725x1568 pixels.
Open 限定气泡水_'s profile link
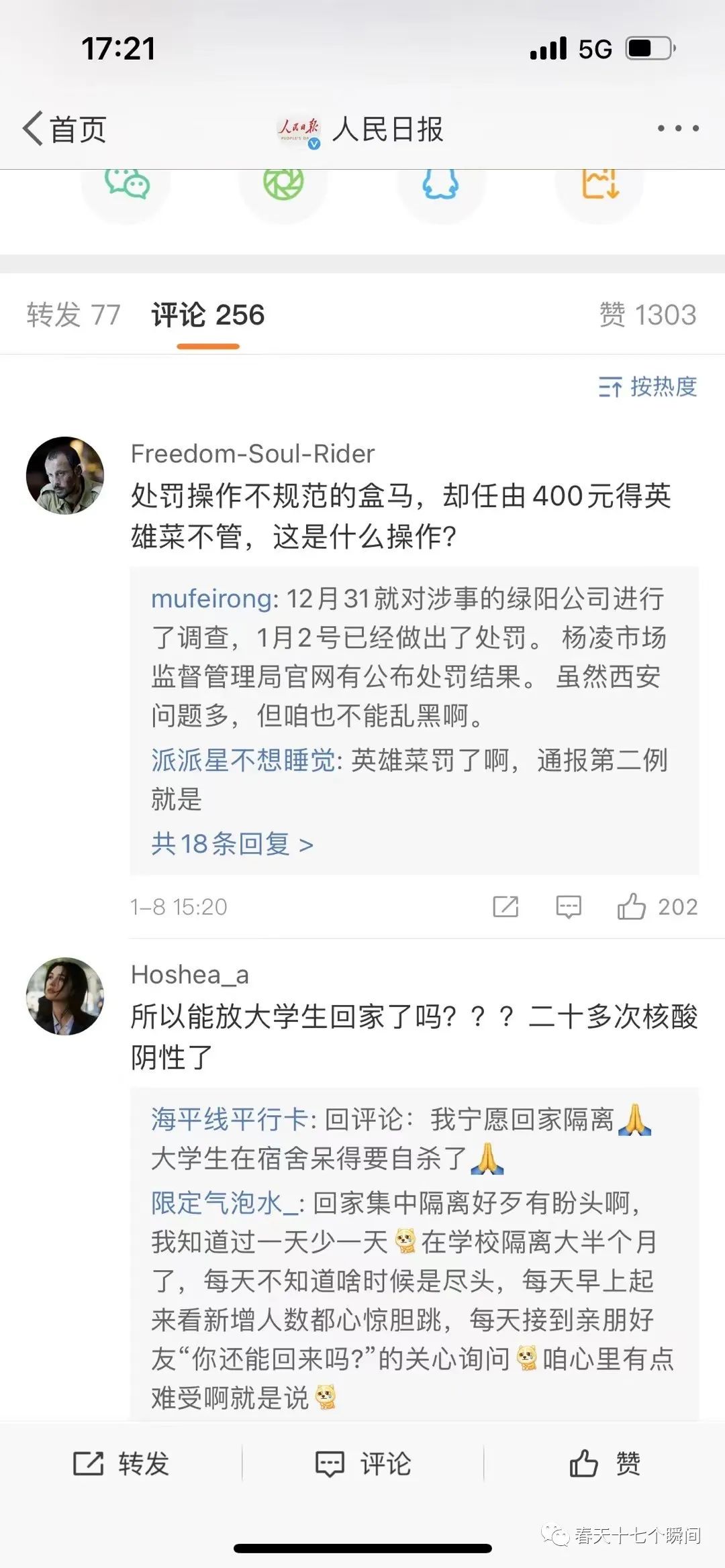tap(224, 1203)
